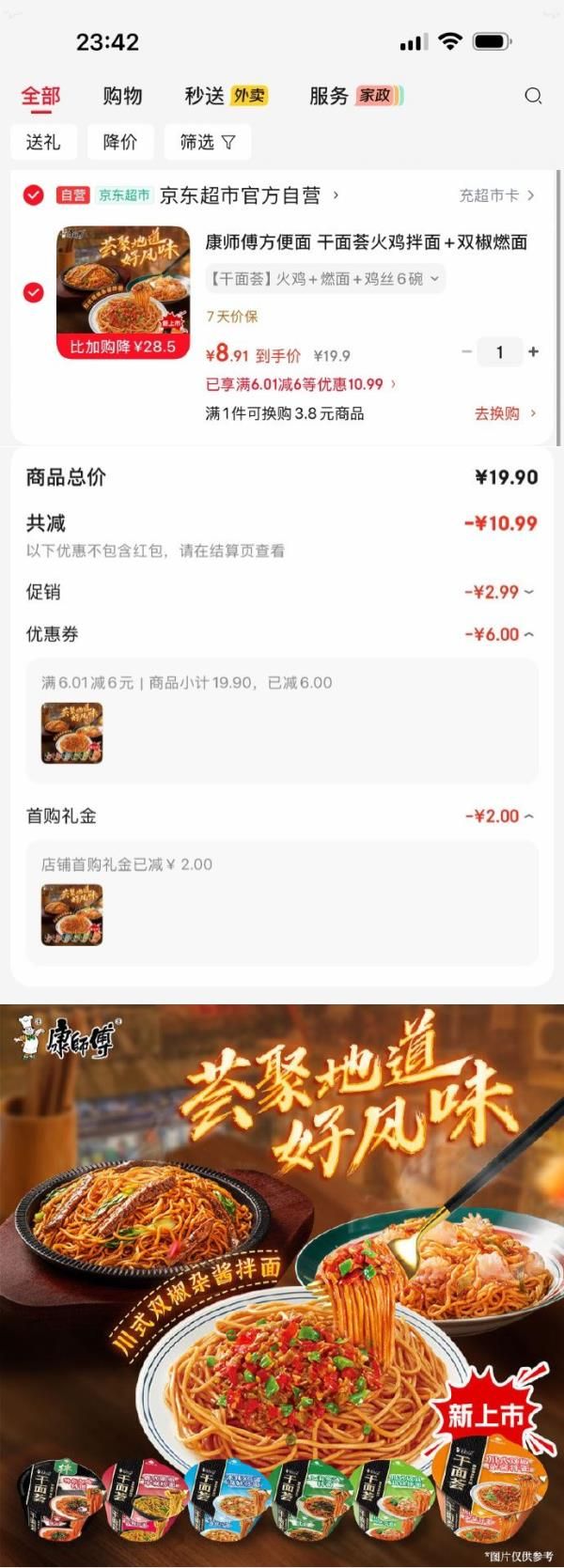Toggle the 京东超市官方自营 store checkbox
Screen dimensions: 564x1568
pyautogui.click(x=34, y=195)
